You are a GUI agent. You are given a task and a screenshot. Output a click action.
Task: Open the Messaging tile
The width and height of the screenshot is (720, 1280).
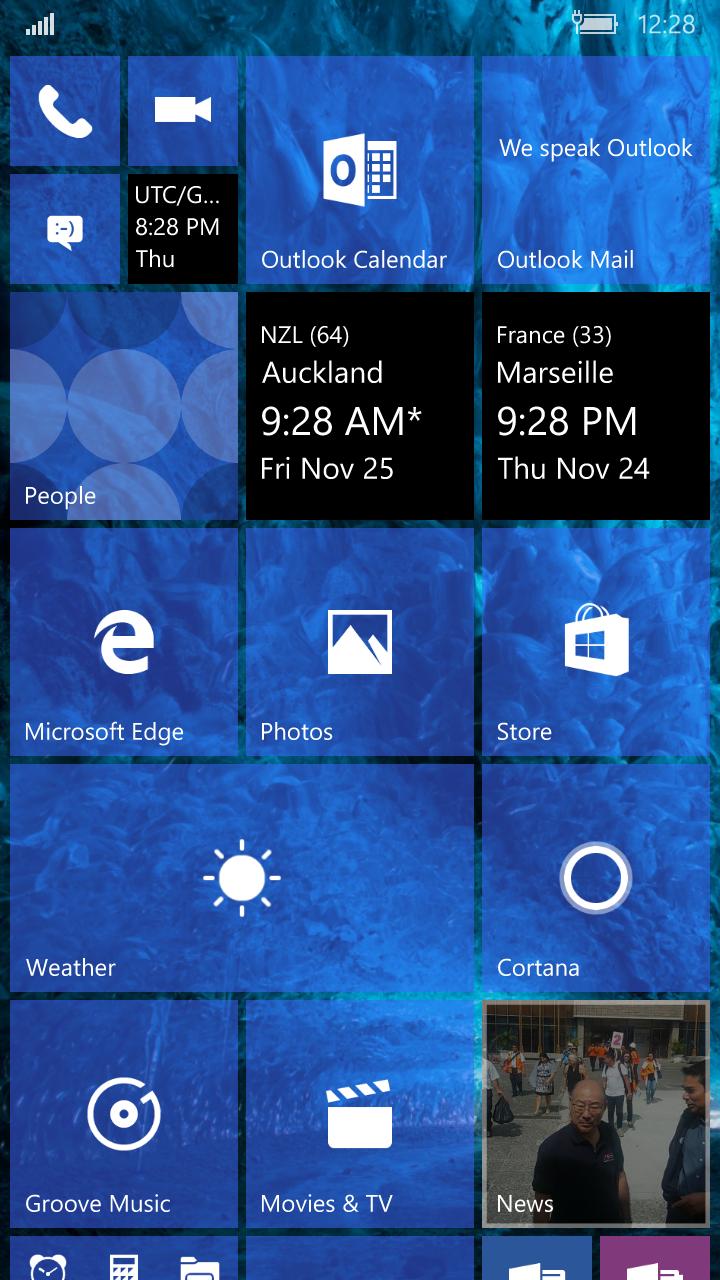pos(65,229)
